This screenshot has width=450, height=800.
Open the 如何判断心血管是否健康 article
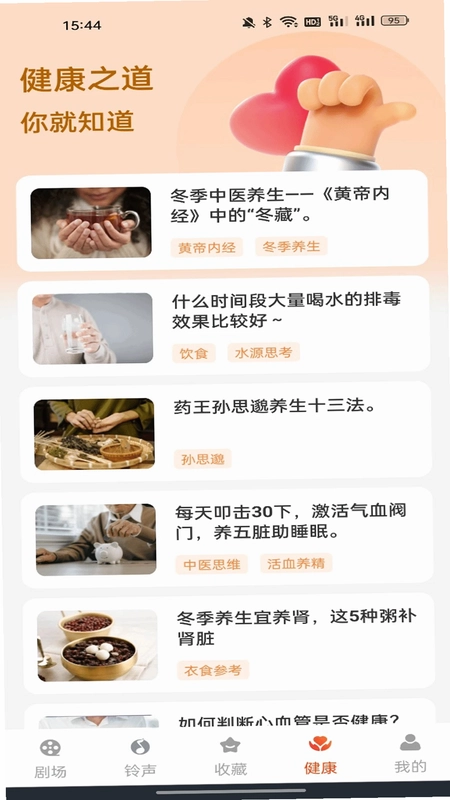coord(231,715)
